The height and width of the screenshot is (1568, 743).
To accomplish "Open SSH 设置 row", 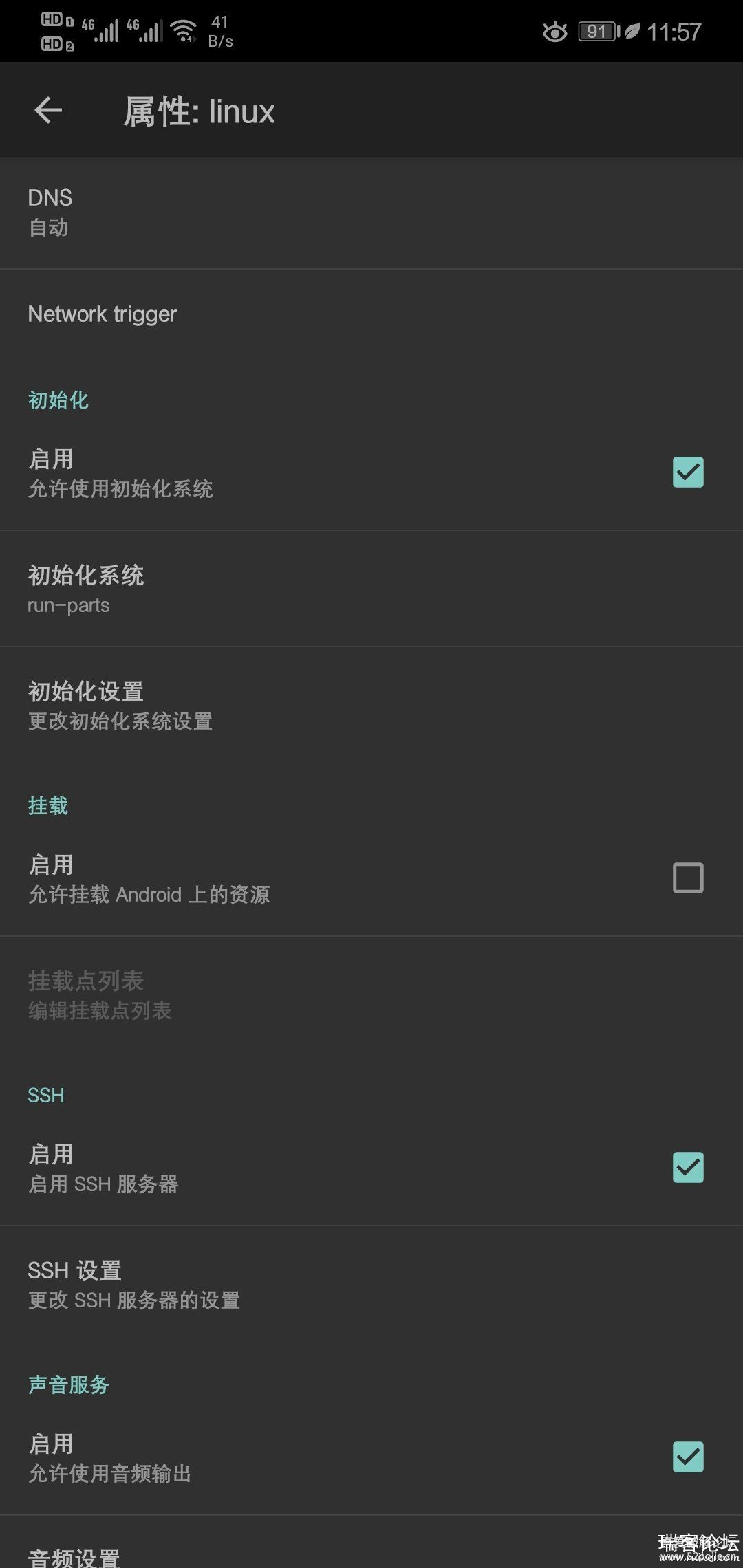I will pyautogui.click(x=371, y=1284).
